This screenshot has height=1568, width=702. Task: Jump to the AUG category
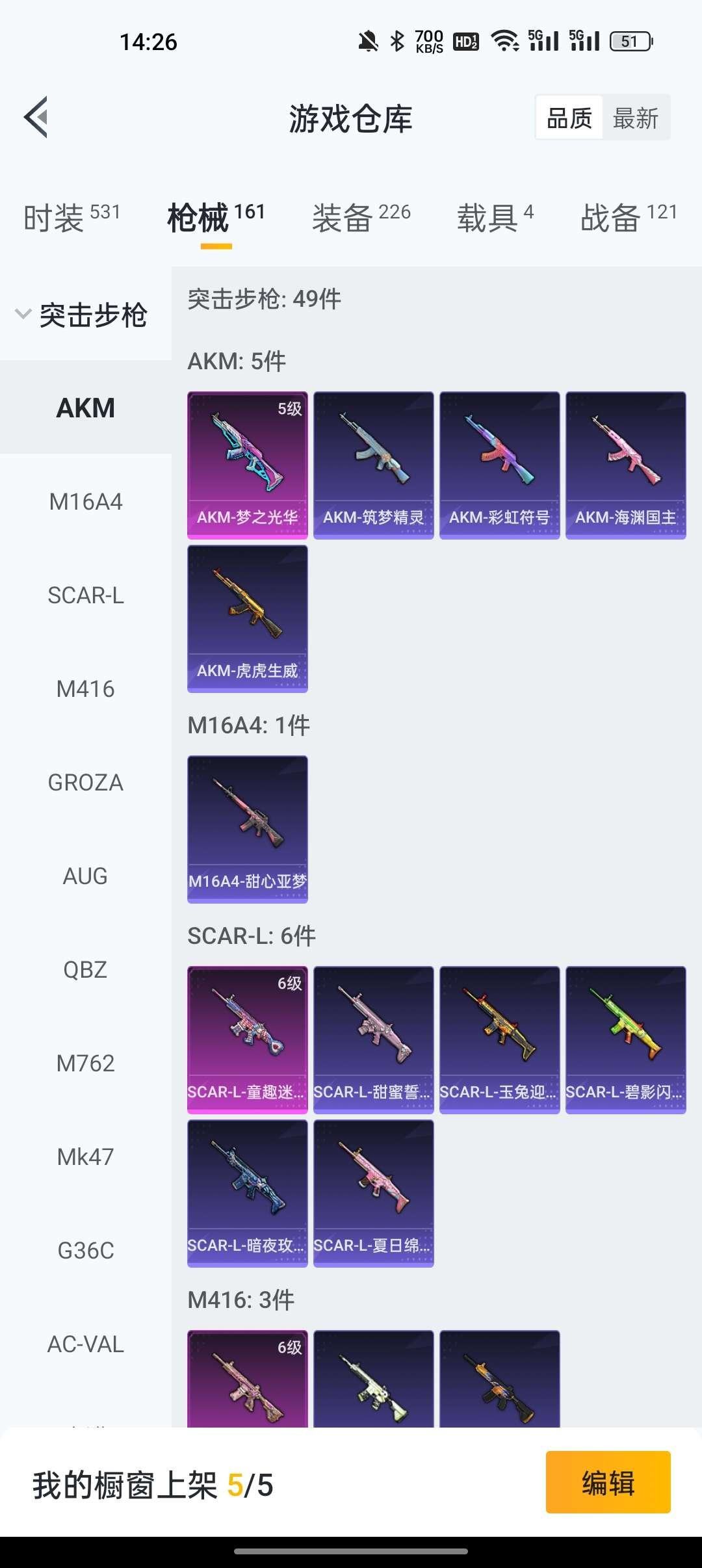coord(86,876)
